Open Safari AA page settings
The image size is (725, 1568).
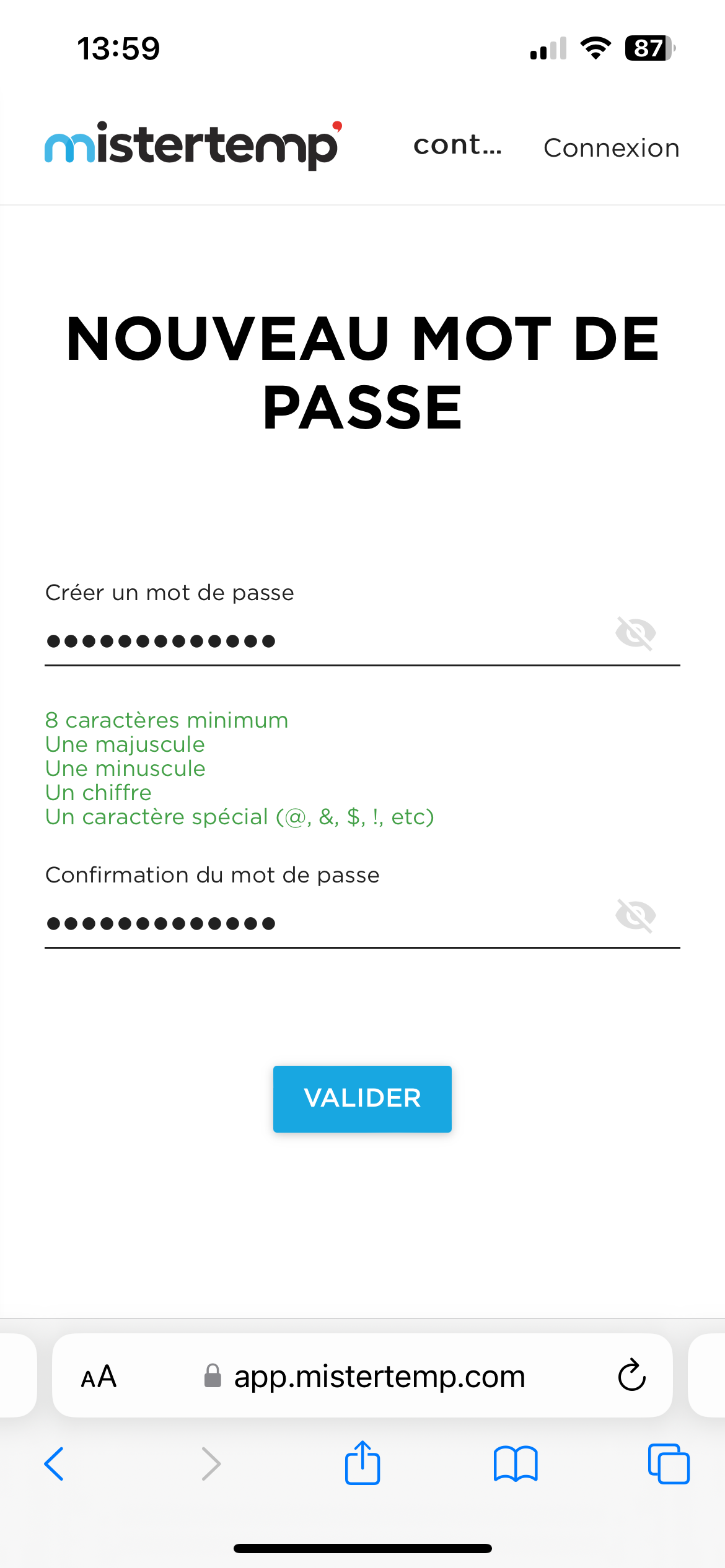tap(99, 1377)
